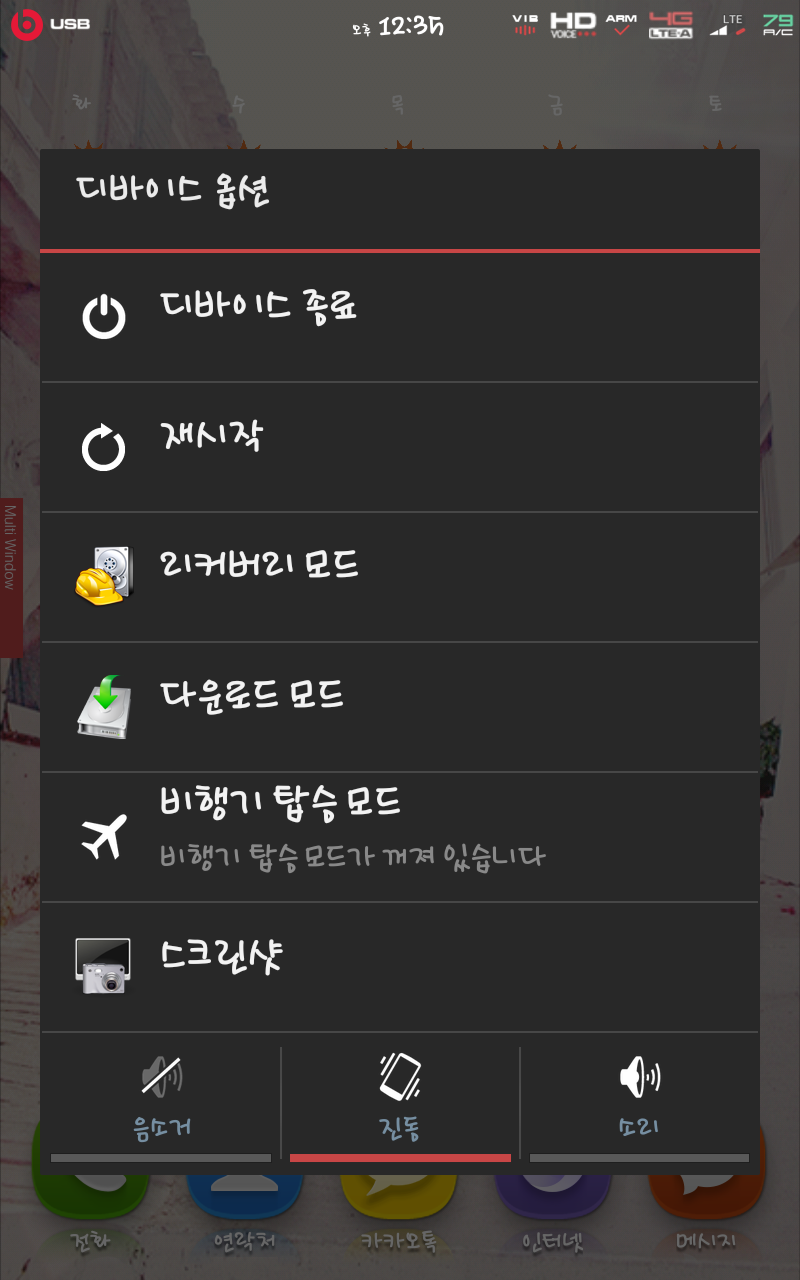Choose 재시작 to restart the device
The width and height of the screenshot is (800, 1280).
click(x=400, y=447)
